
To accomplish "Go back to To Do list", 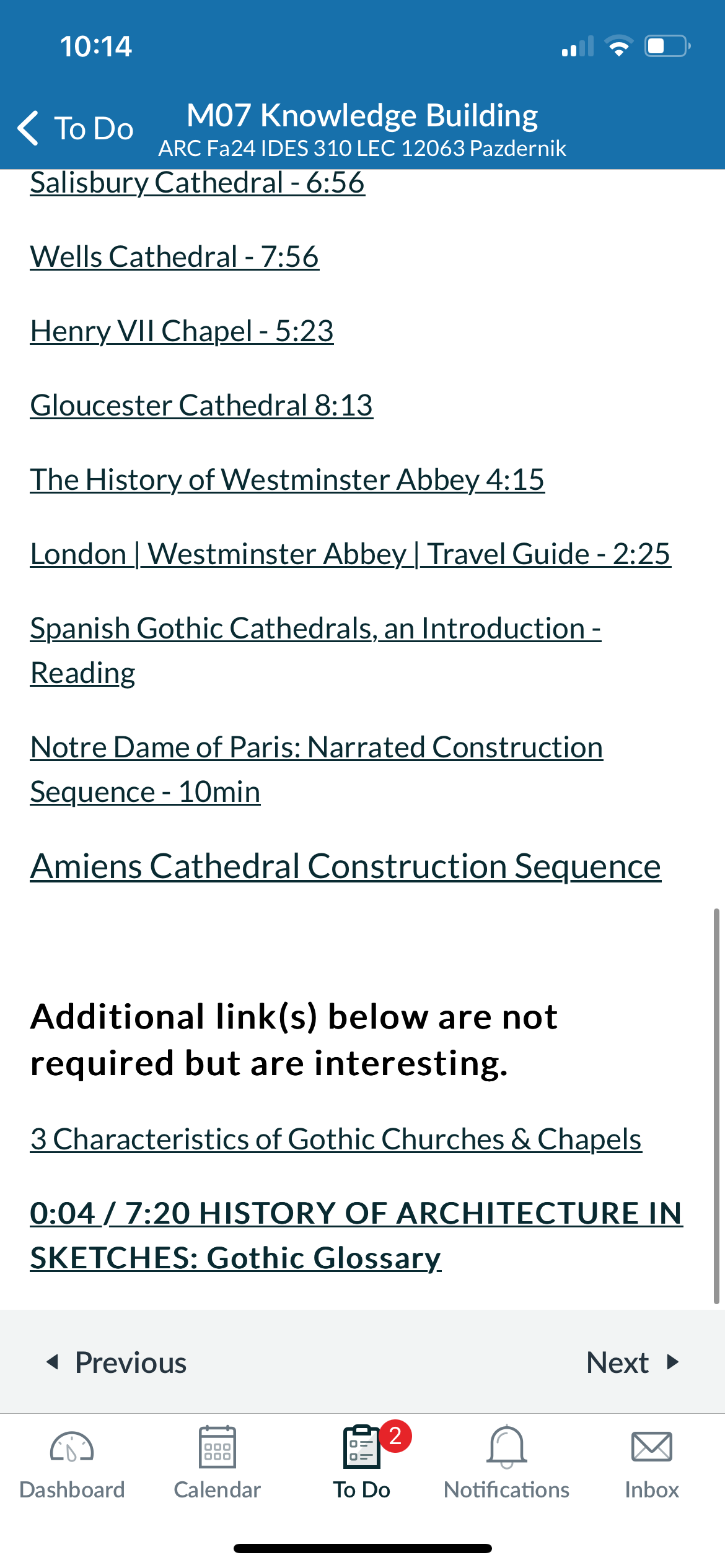I will point(76,128).
